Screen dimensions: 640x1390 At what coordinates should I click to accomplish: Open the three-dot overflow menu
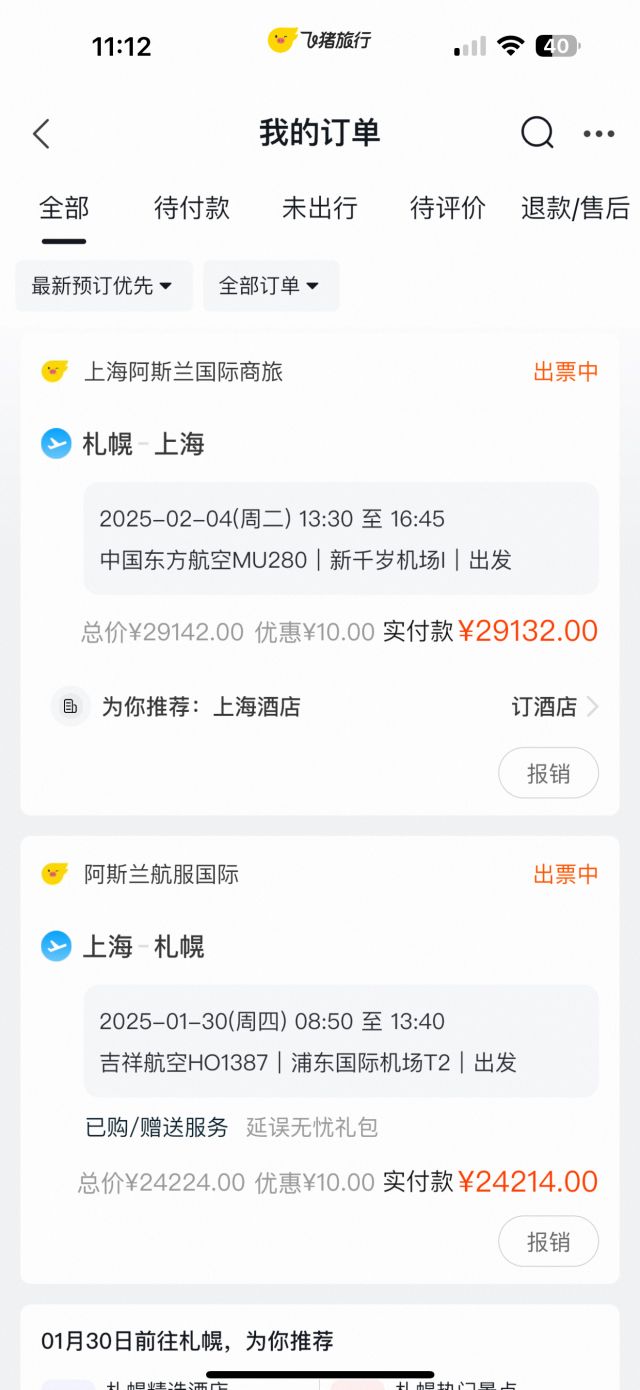coord(599,134)
